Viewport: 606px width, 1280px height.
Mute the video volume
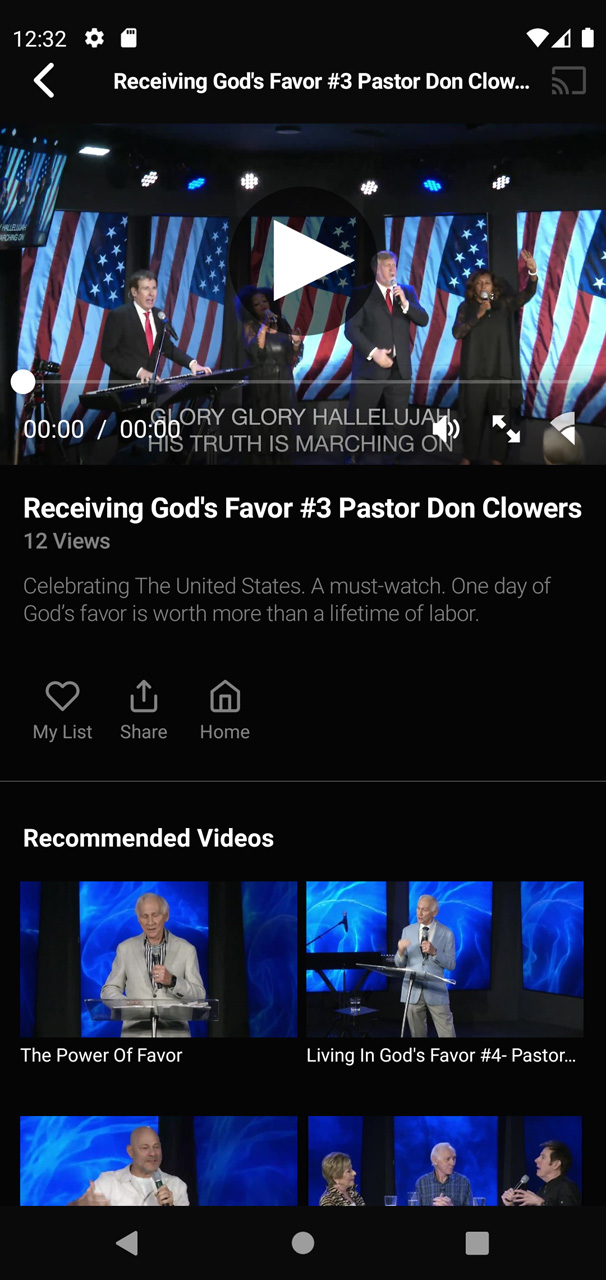pyautogui.click(x=446, y=429)
